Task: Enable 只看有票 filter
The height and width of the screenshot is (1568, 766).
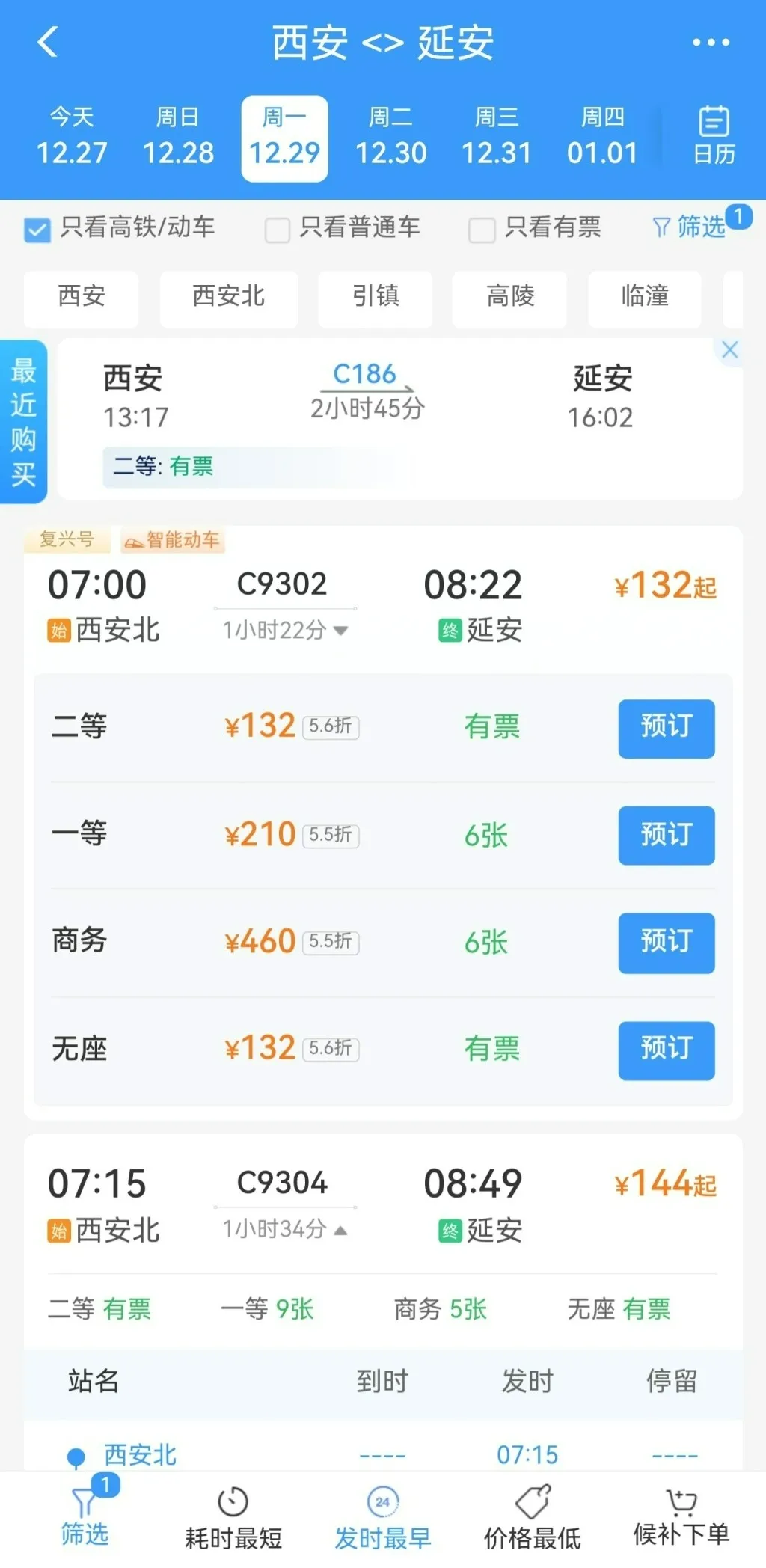Action: point(482,229)
